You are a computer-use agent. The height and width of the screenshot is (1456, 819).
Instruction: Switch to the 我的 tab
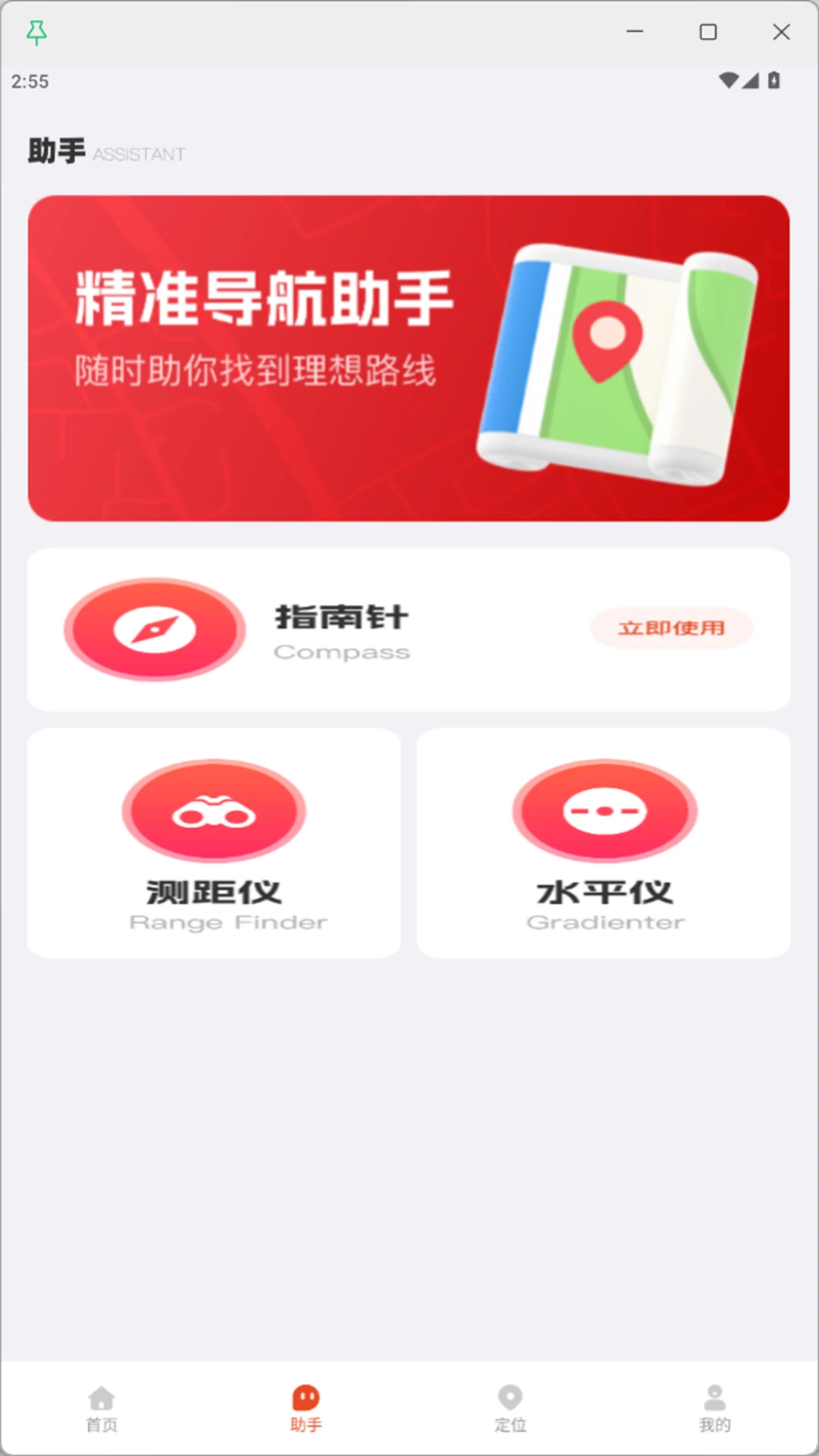(x=714, y=1409)
